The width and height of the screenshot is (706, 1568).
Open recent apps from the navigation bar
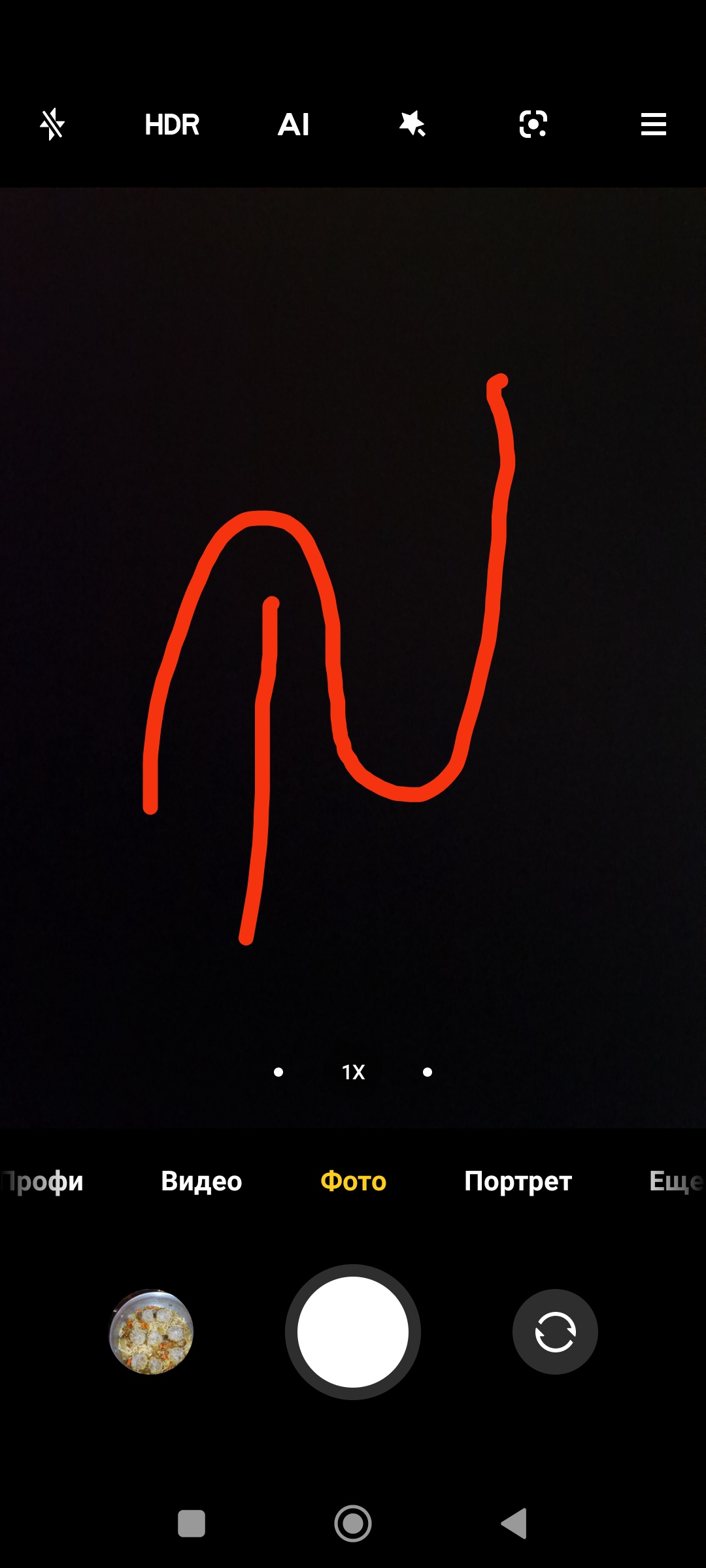tap(192, 1524)
